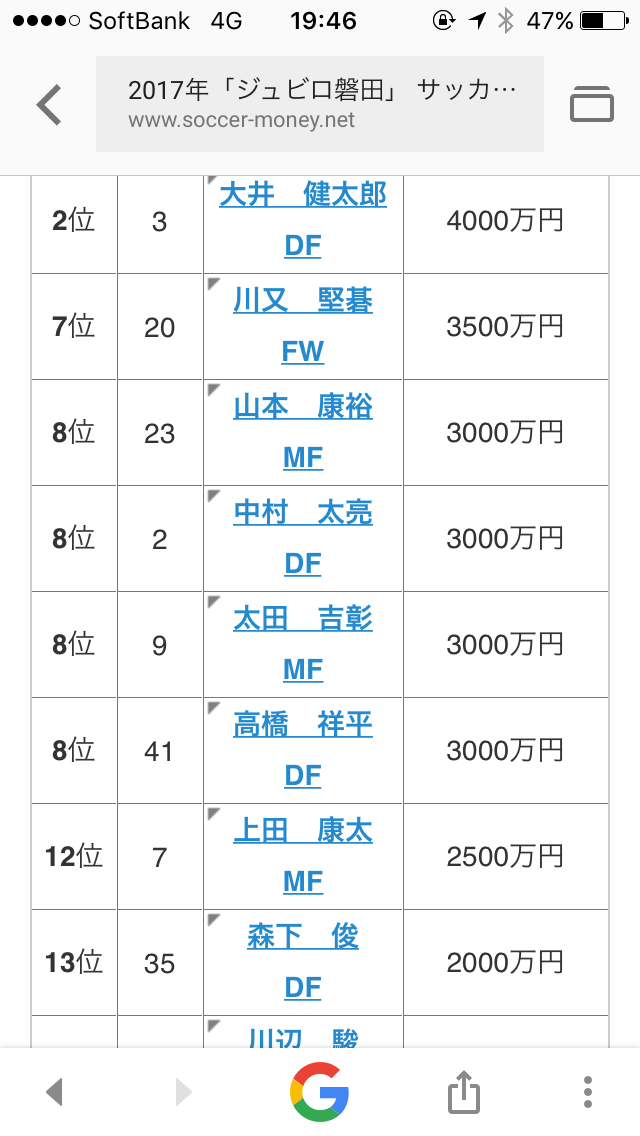Open player link 太田 吉彰 MF

(x=303, y=644)
